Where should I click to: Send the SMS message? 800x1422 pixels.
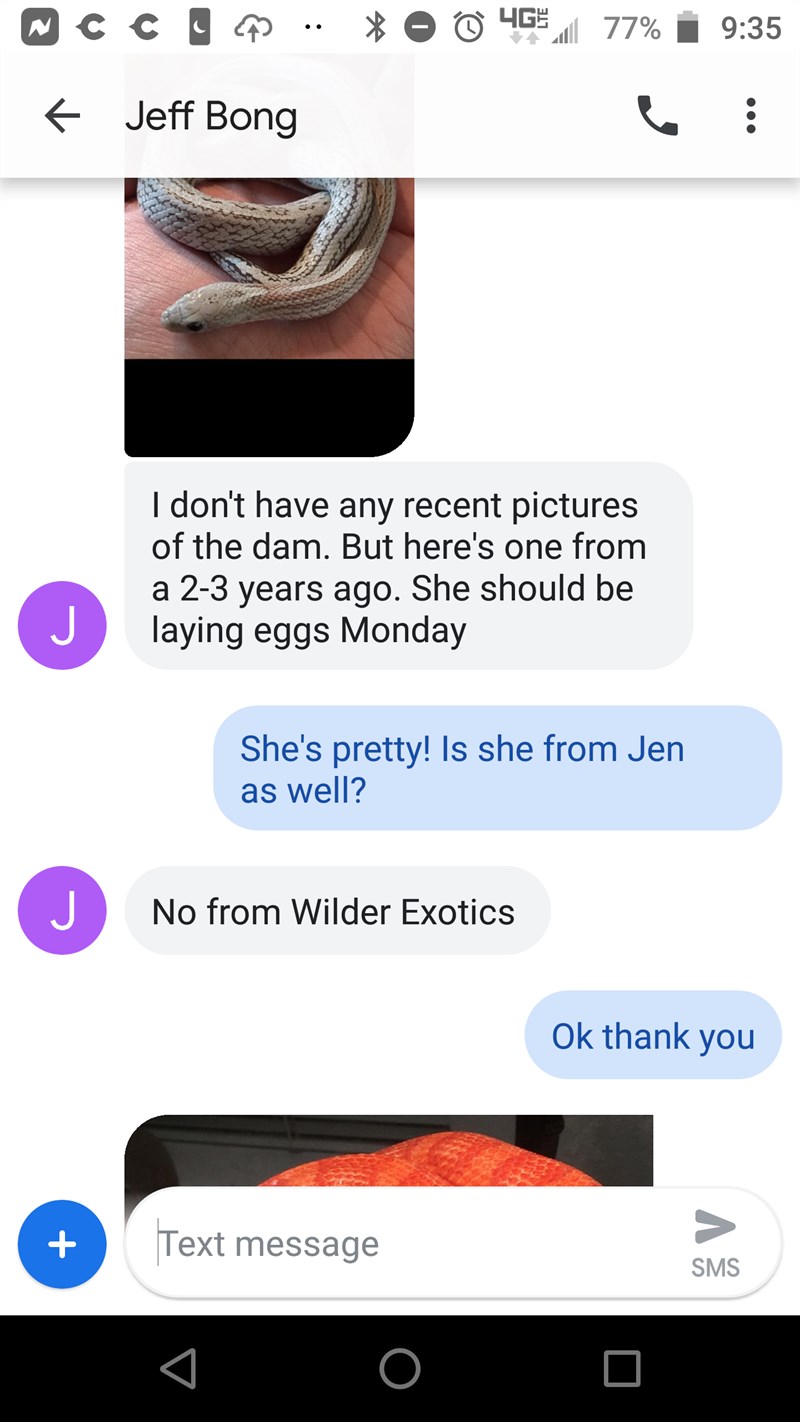(x=714, y=1242)
